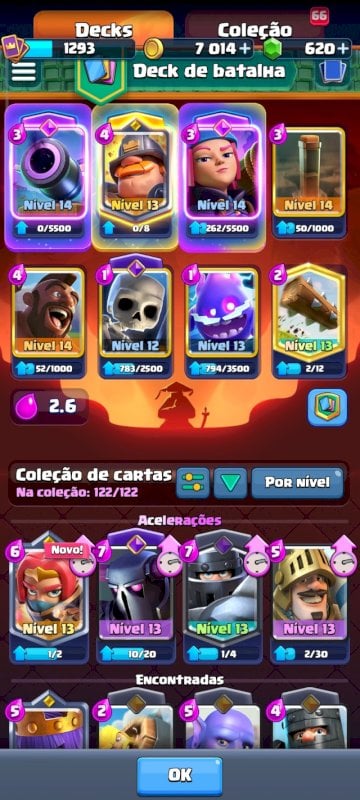Select the Earthquake card in deck
360x800 pixels.
tap(309, 183)
